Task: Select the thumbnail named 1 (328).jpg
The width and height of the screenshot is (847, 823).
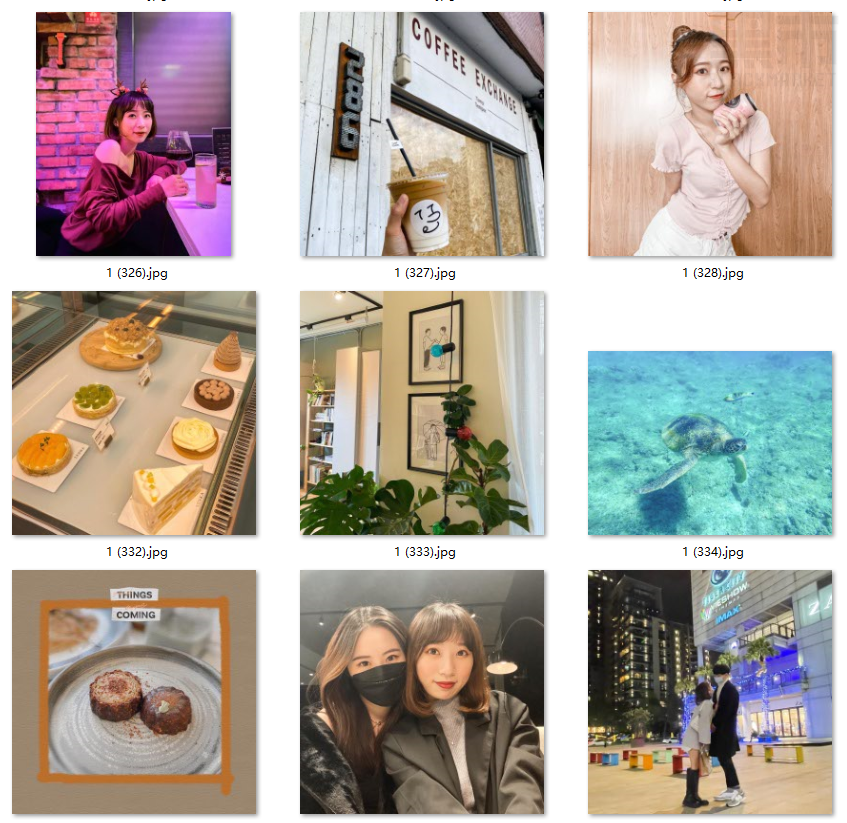Action: [710, 134]
